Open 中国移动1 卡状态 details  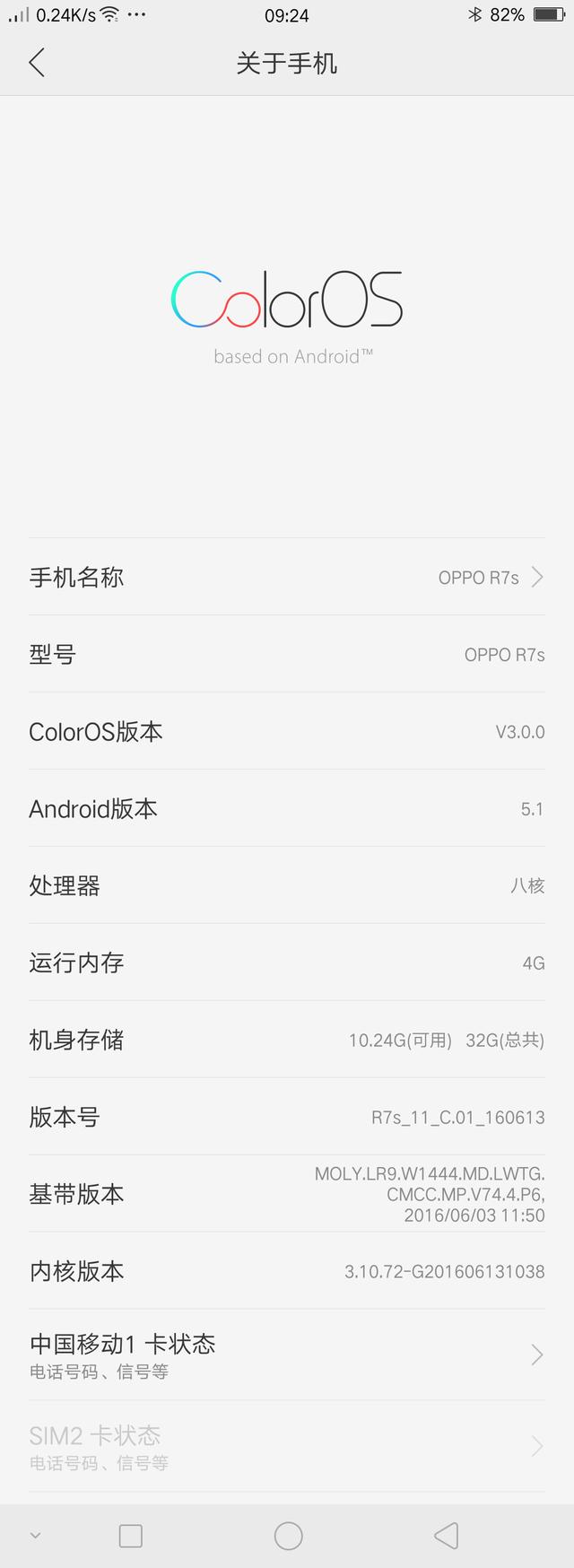[287, 1355]
